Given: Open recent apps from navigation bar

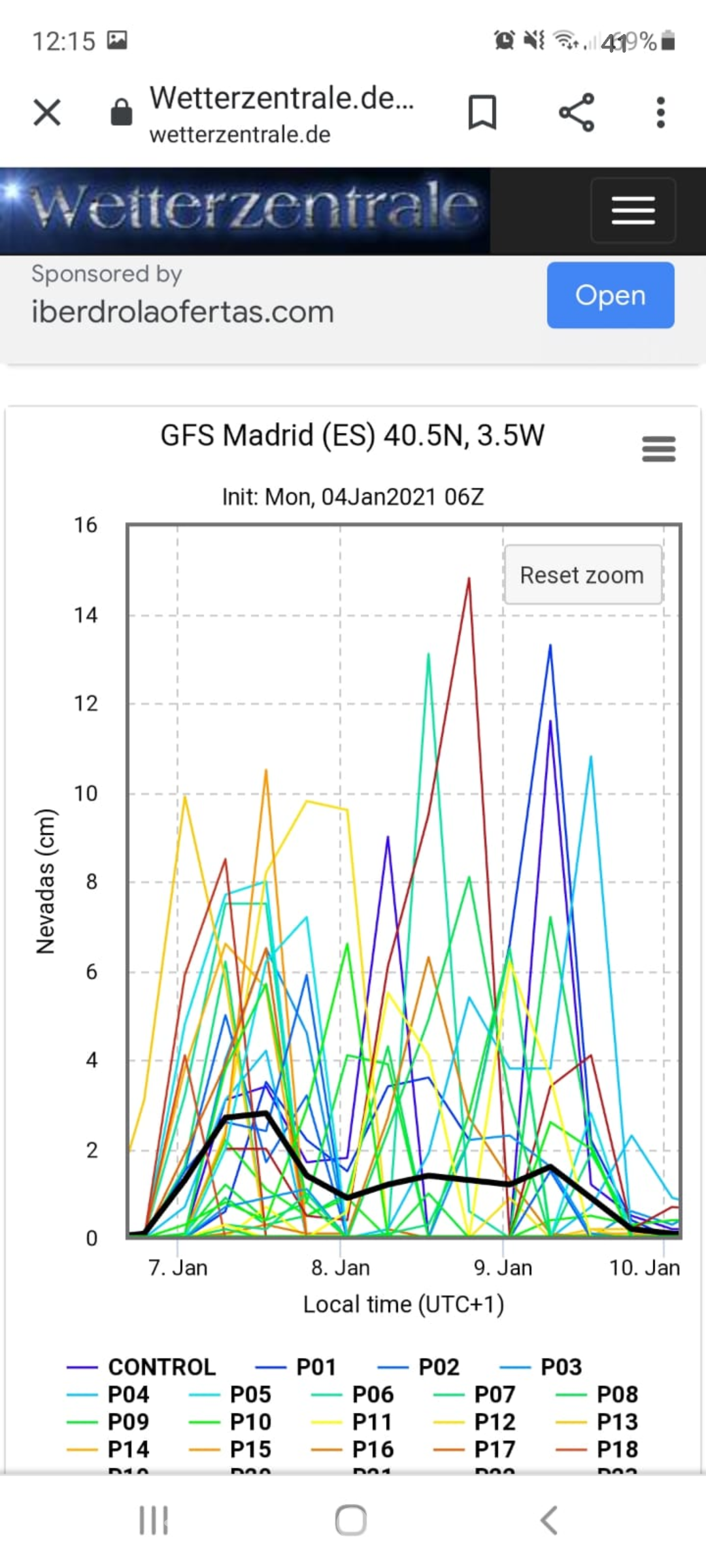Looking at the screenshot, I should tap(154, 1520).
